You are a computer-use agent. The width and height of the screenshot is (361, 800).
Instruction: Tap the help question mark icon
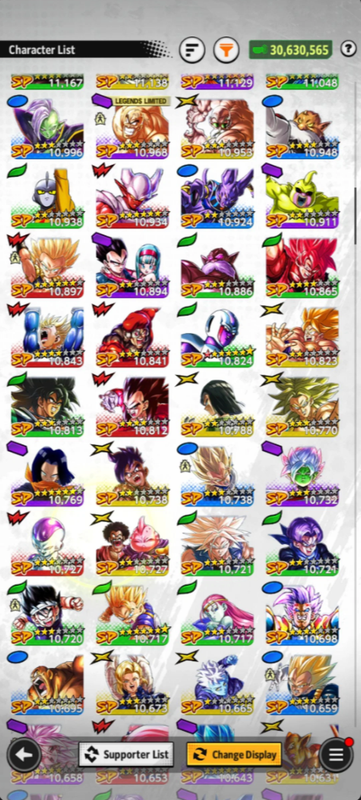pos(348,48)
